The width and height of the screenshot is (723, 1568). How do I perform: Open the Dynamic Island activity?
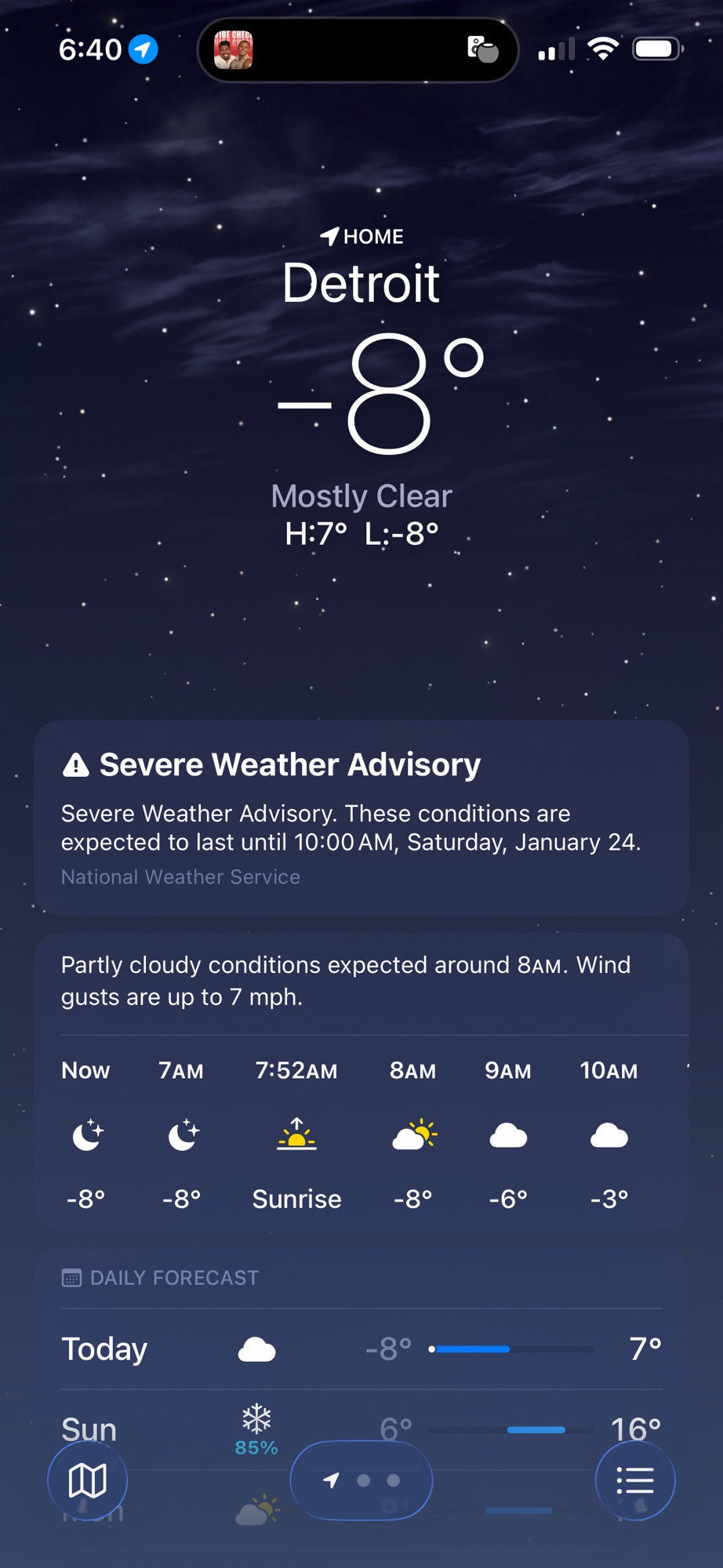(x=358, y=50)
